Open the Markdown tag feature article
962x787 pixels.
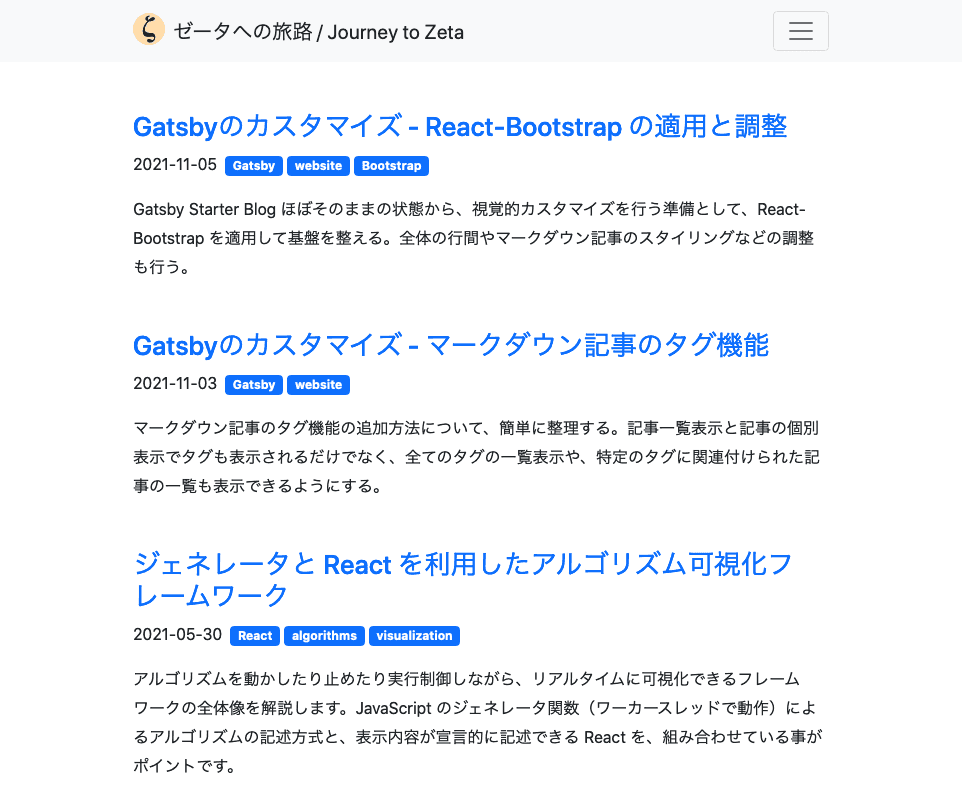coord(450,346)
